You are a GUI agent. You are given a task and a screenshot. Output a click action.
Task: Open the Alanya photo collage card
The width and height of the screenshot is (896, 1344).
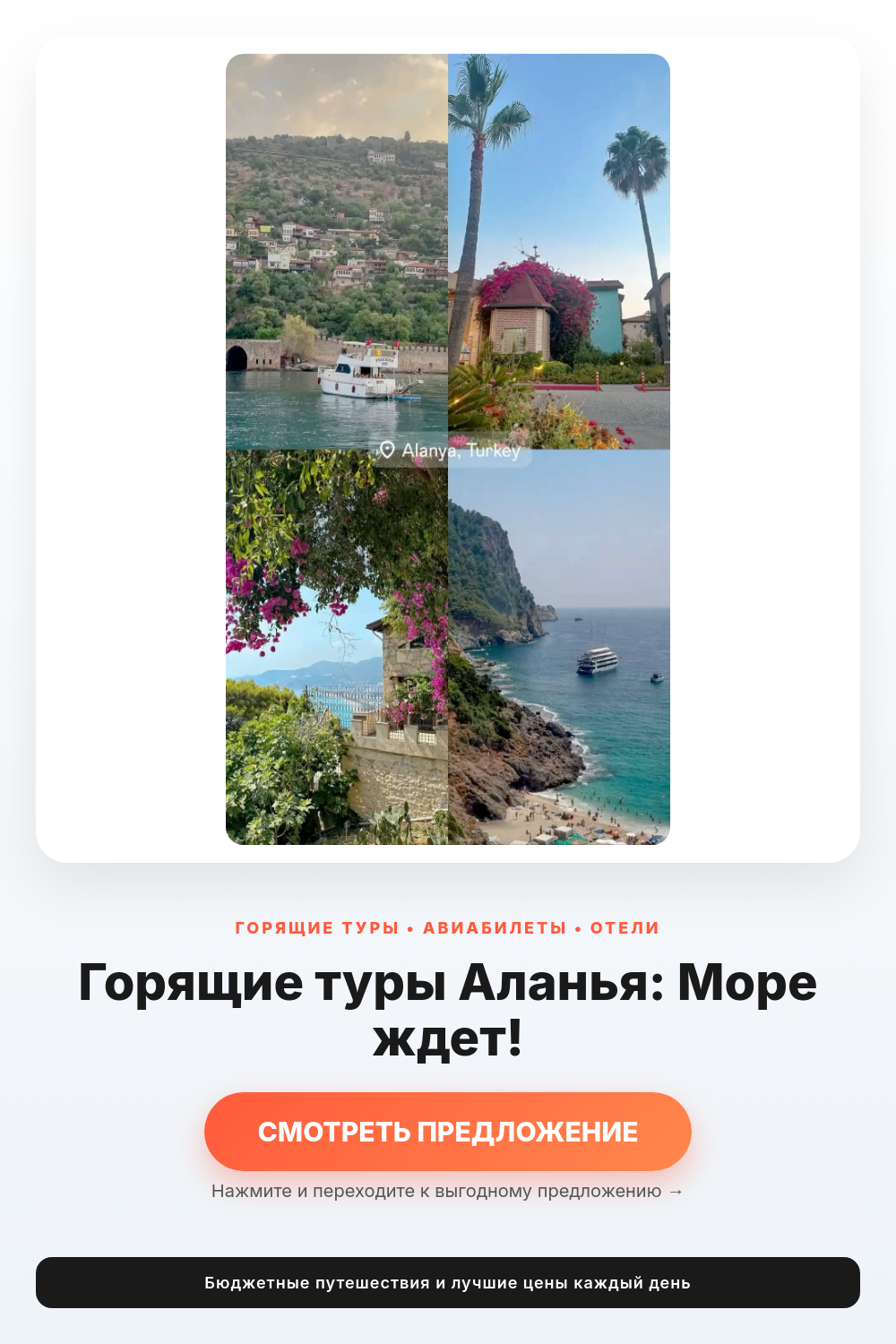[x=448, y=449]
